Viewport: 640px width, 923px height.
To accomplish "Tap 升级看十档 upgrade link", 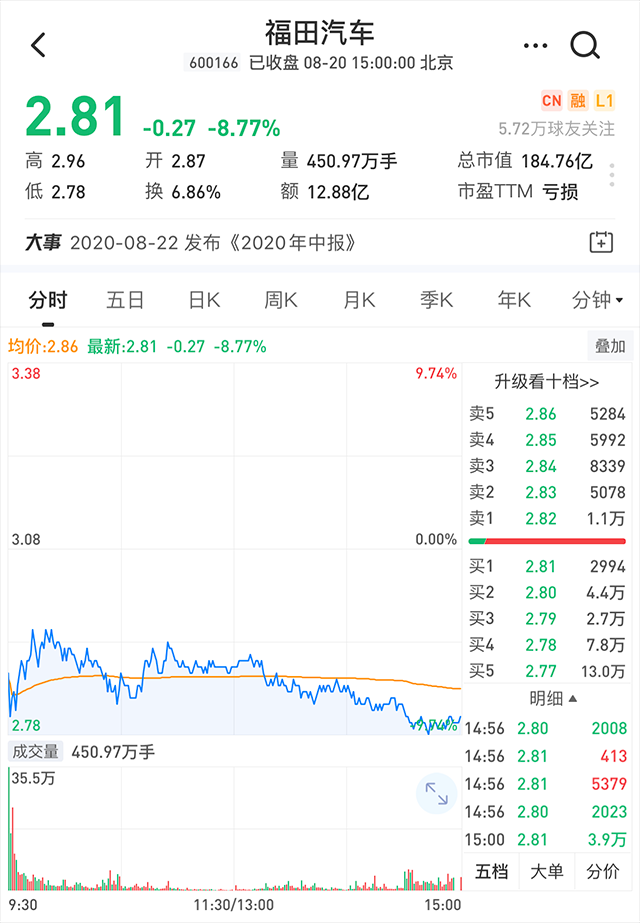I will [x=547, y=382].
